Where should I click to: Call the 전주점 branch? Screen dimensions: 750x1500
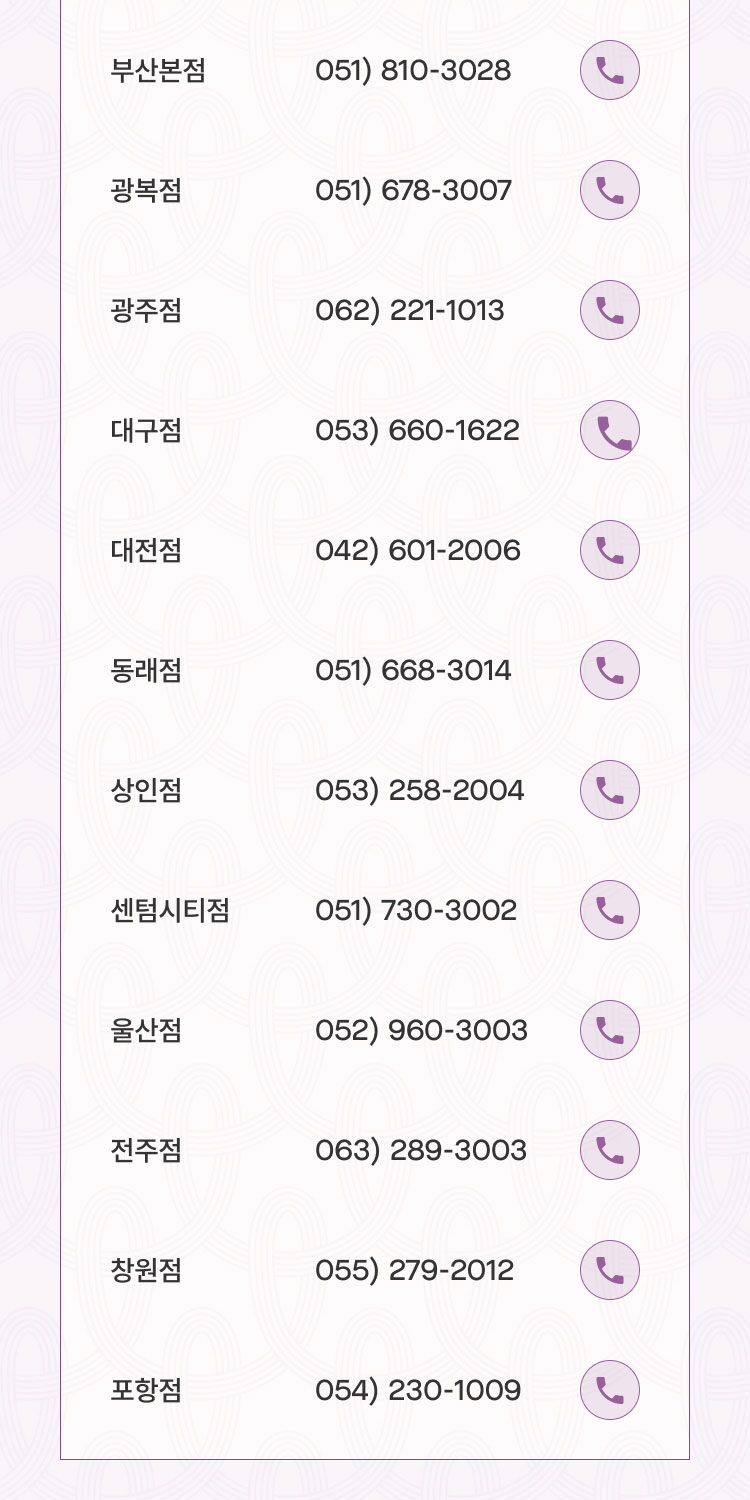tap(610, 1150)
